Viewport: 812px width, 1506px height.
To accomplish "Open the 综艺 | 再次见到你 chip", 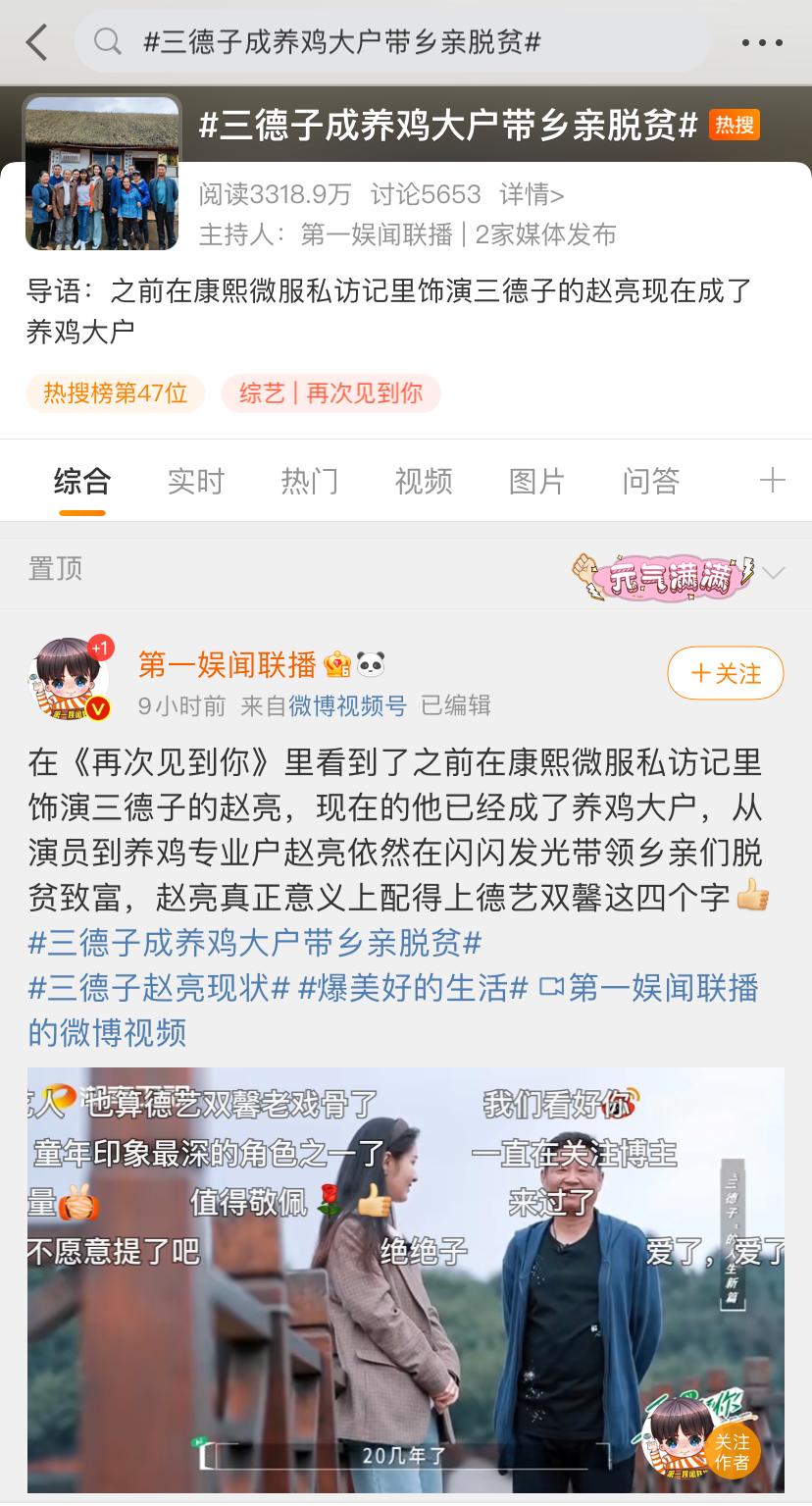I will coord(330,393).
